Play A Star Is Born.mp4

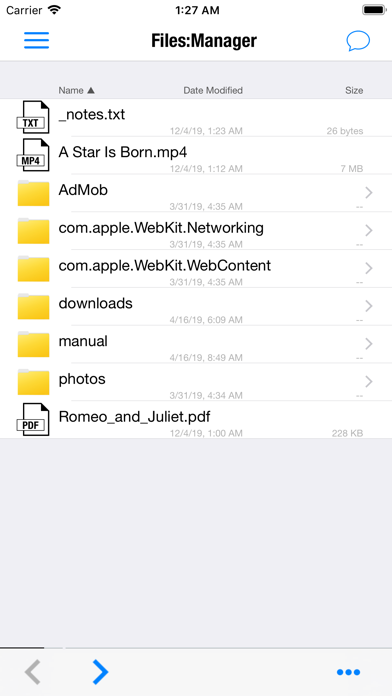[196, 155]
